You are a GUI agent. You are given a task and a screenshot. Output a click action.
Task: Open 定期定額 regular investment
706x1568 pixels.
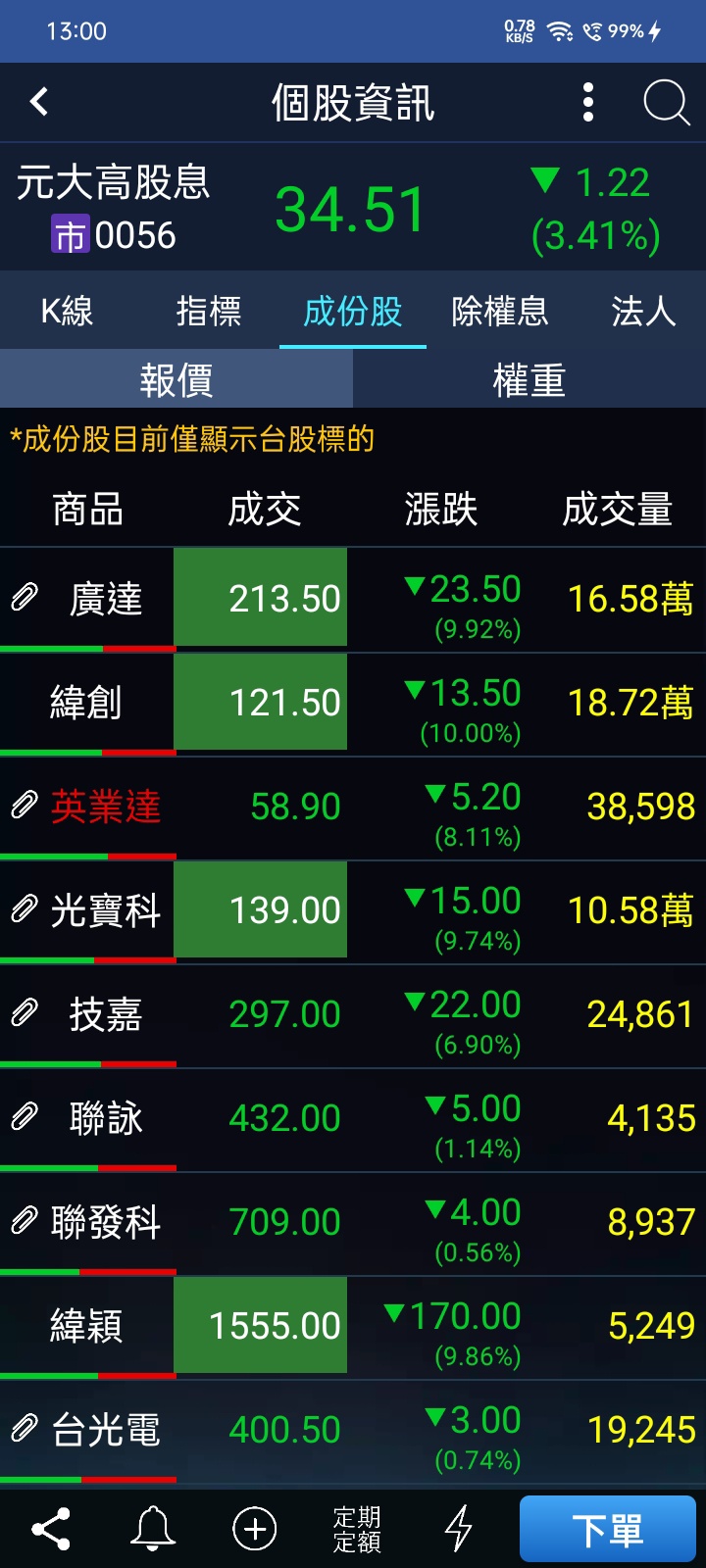[x=357, y=1529]
